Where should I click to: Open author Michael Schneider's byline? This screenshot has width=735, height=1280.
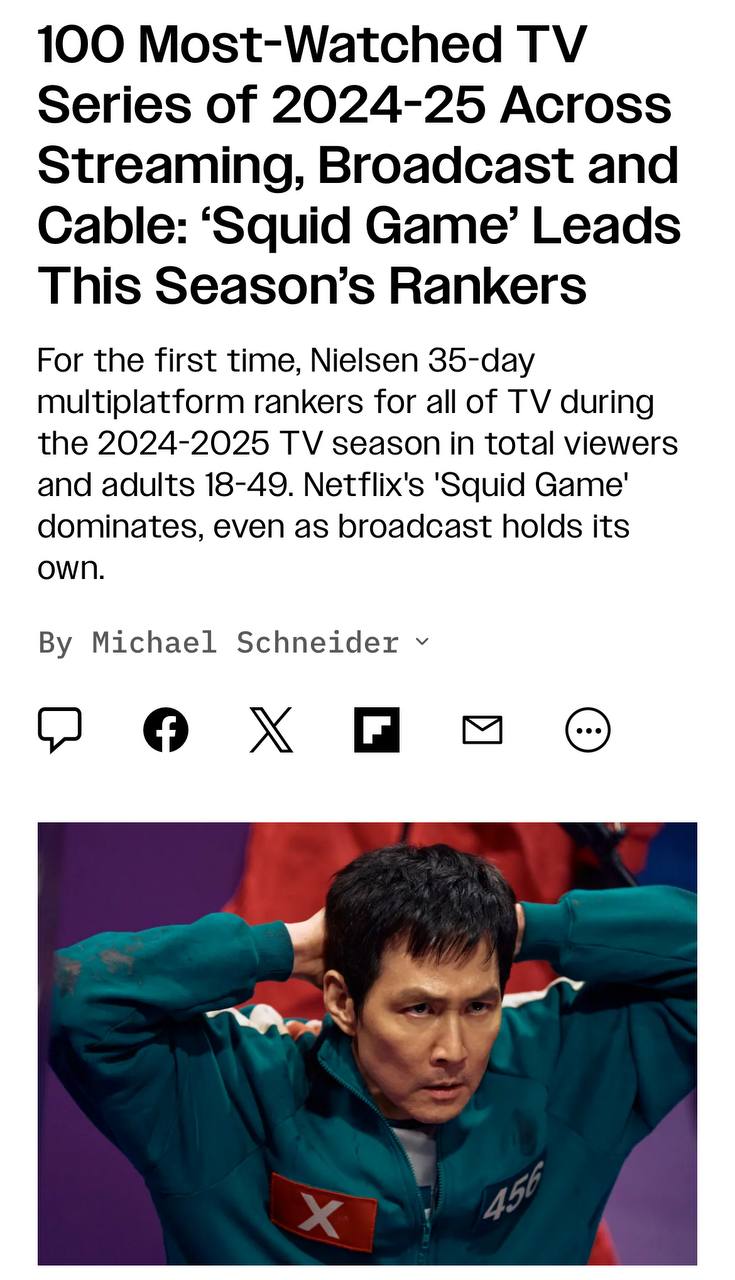click(245, 642)
